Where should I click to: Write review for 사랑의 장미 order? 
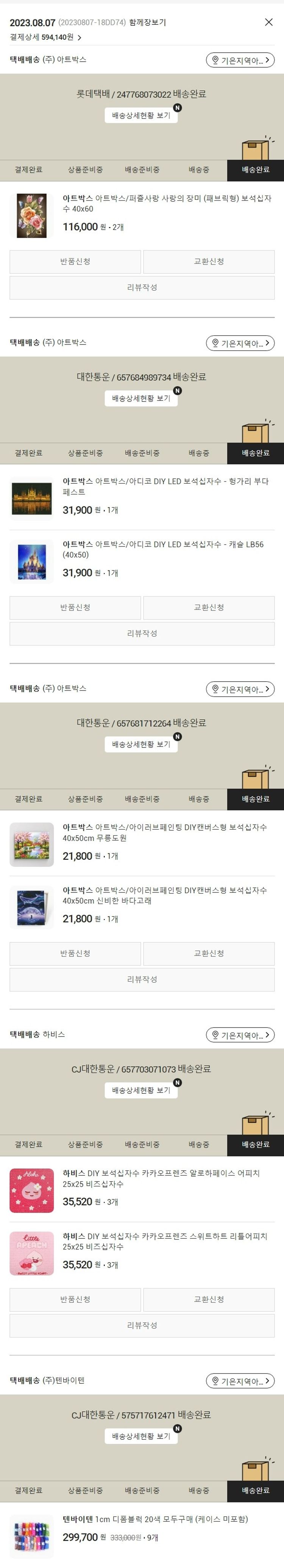pyautogui.click(x=141, y=287)
